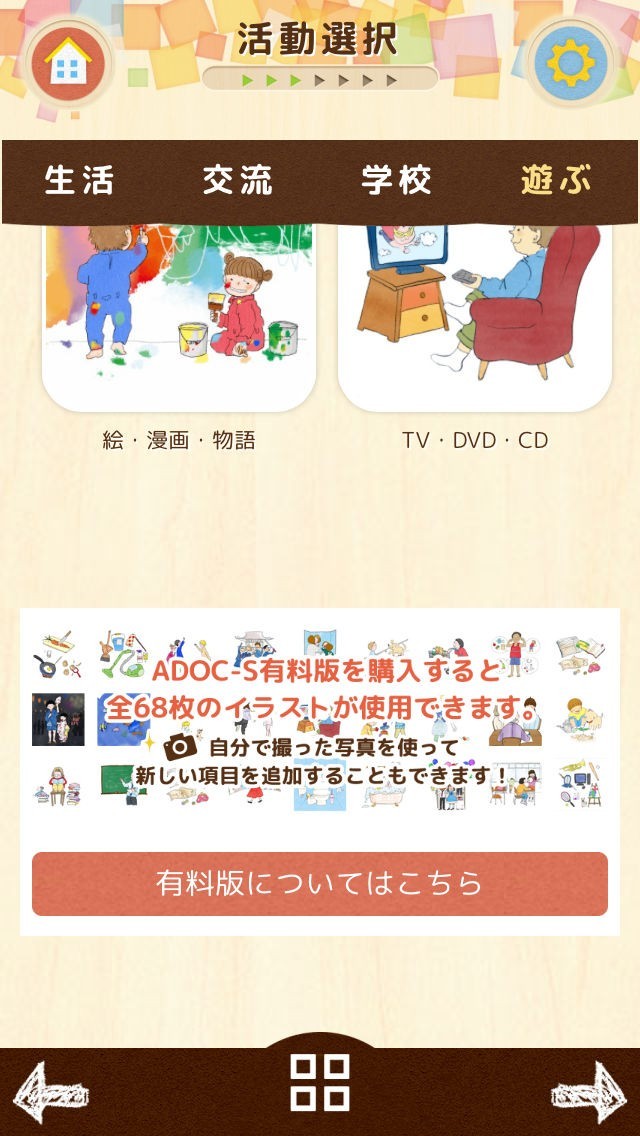This screenshot has height=1136, width=640.
Task: Open the settings gear
Action: point(571,63)
